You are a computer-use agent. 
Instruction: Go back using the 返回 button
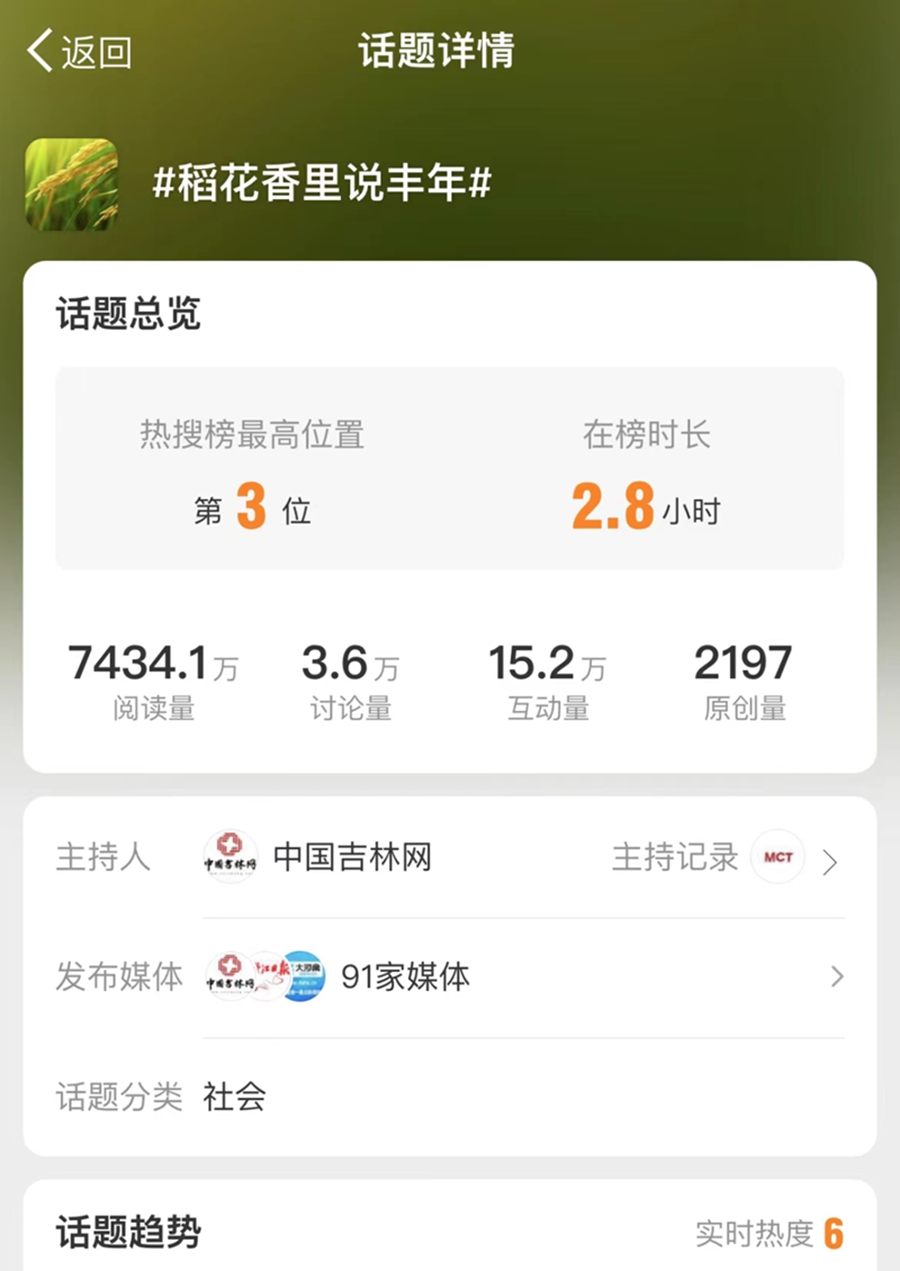click(x=79, y=52)
